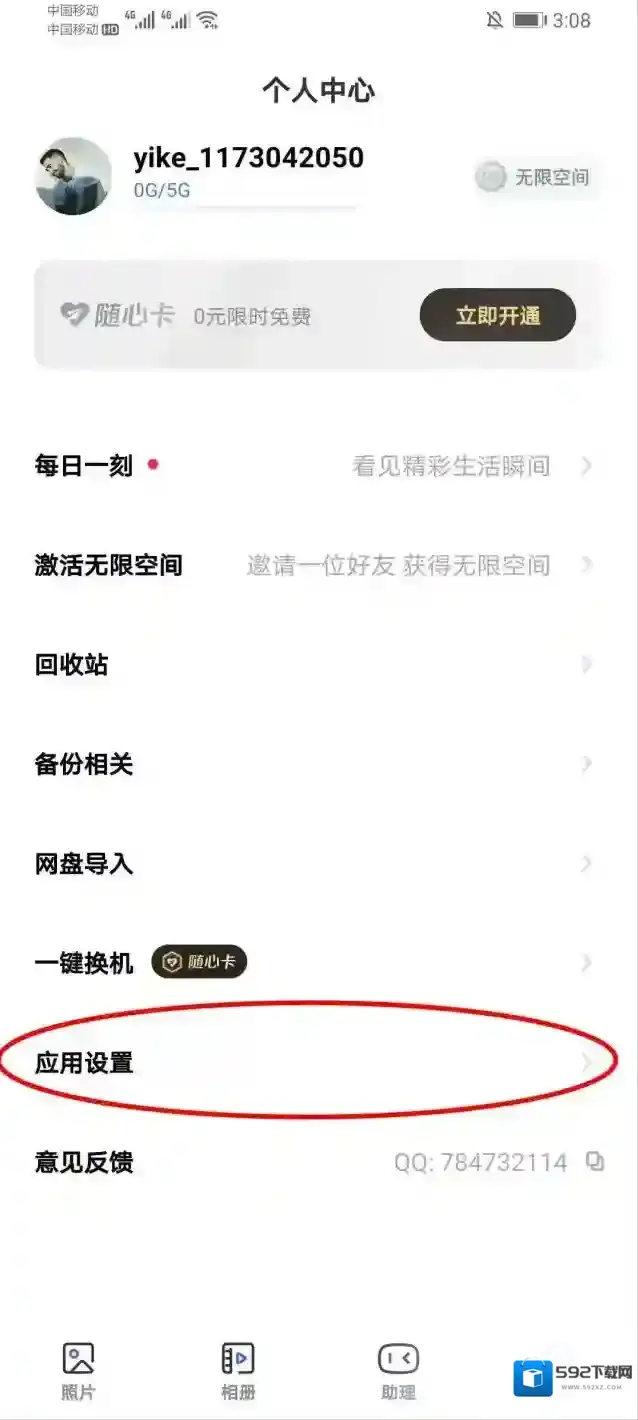Viewport: 638px width, 1420px height.
Task: Switch to the 相册 tab
Action: (237, 1370)
